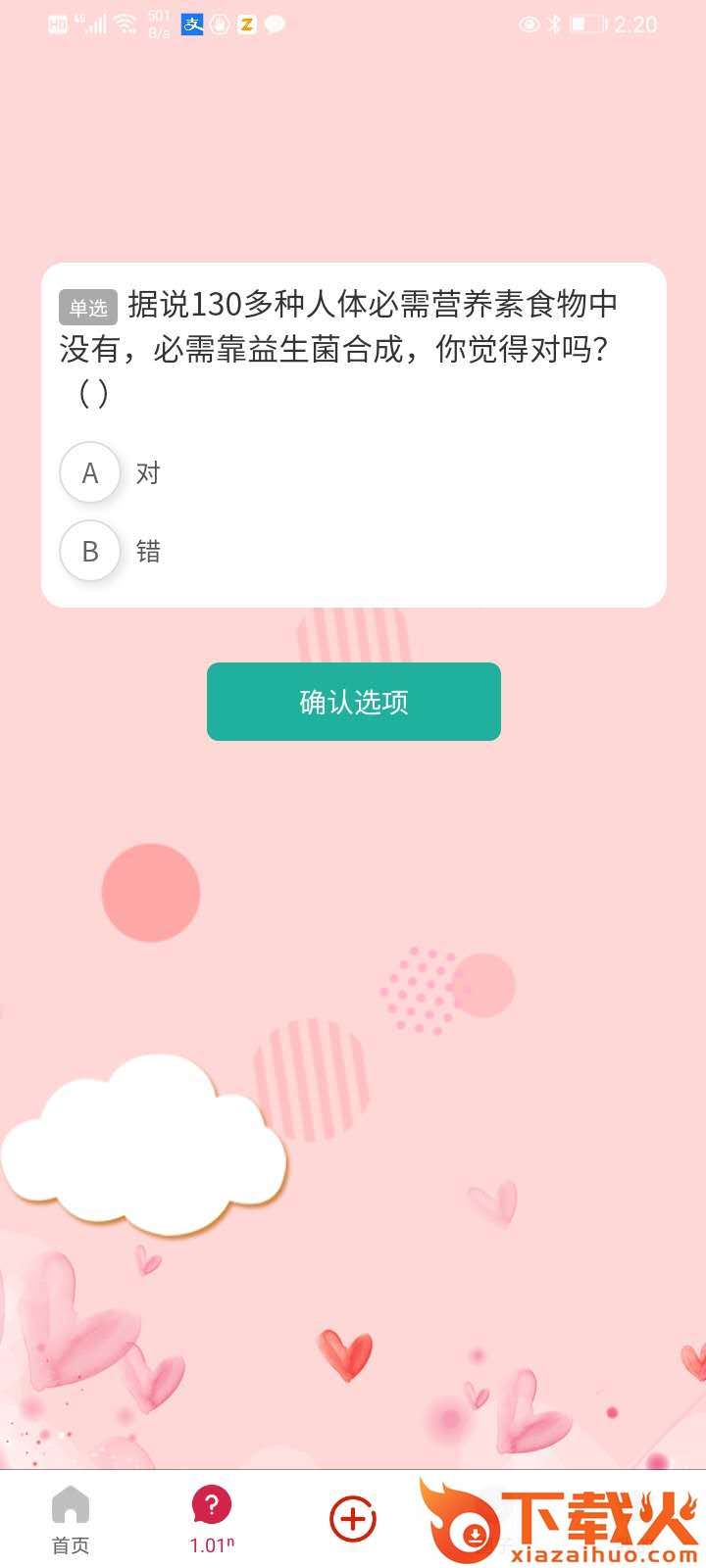
Task: Tap the red plus add button
Action: (353, 1519)
